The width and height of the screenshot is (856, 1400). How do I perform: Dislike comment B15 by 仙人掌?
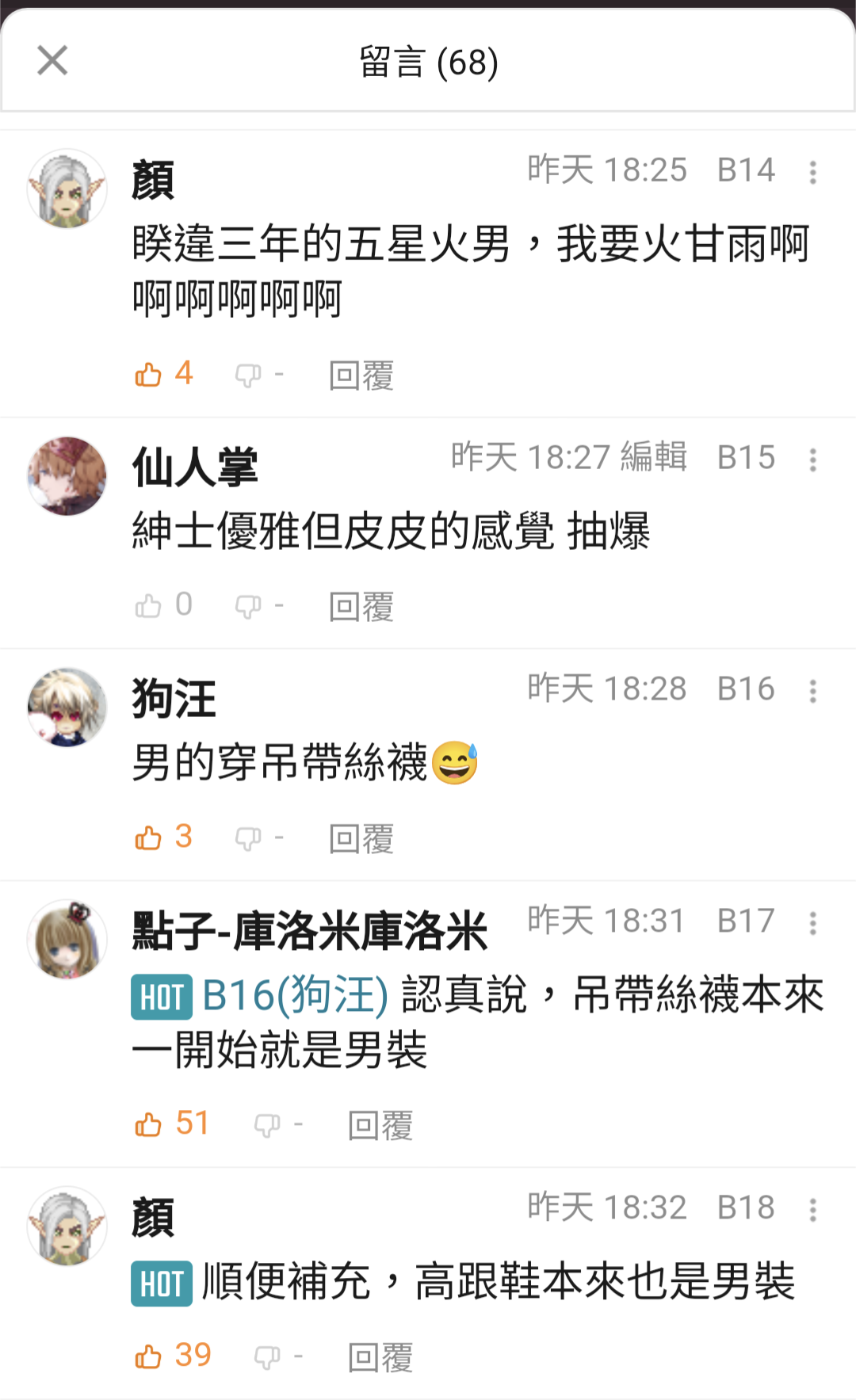(258, 607)
